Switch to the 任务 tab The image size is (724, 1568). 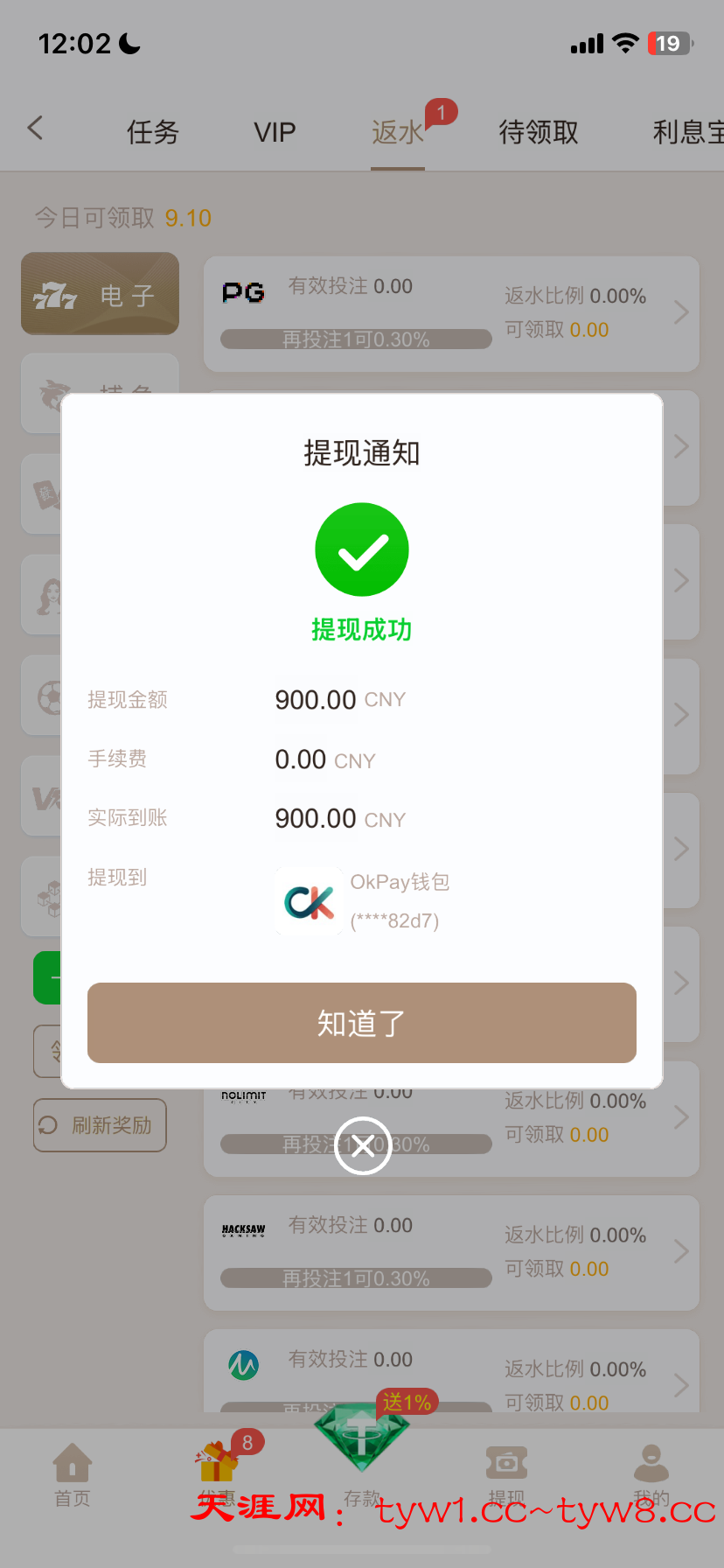tap(152, 132)
